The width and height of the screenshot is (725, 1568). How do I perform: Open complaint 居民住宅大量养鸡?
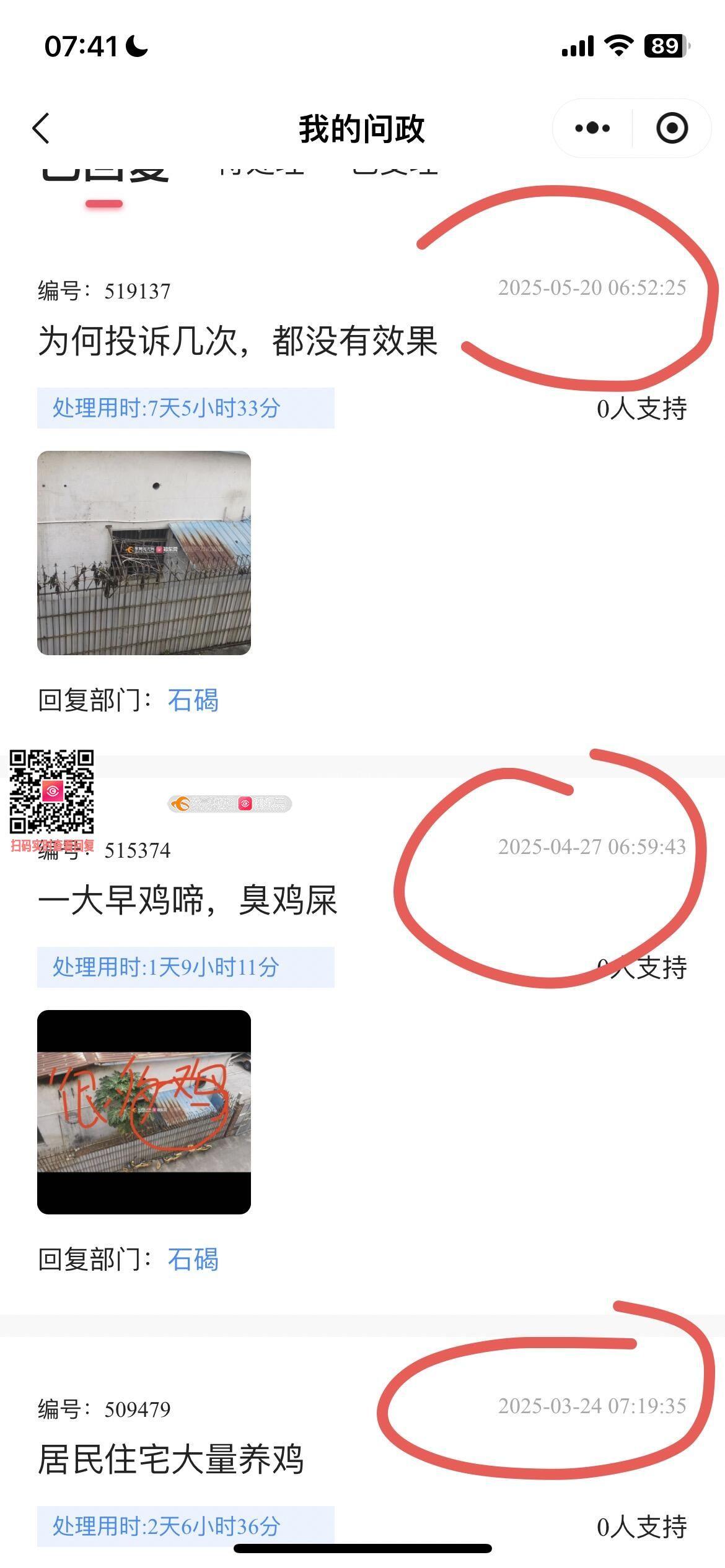click(171, 1459)
